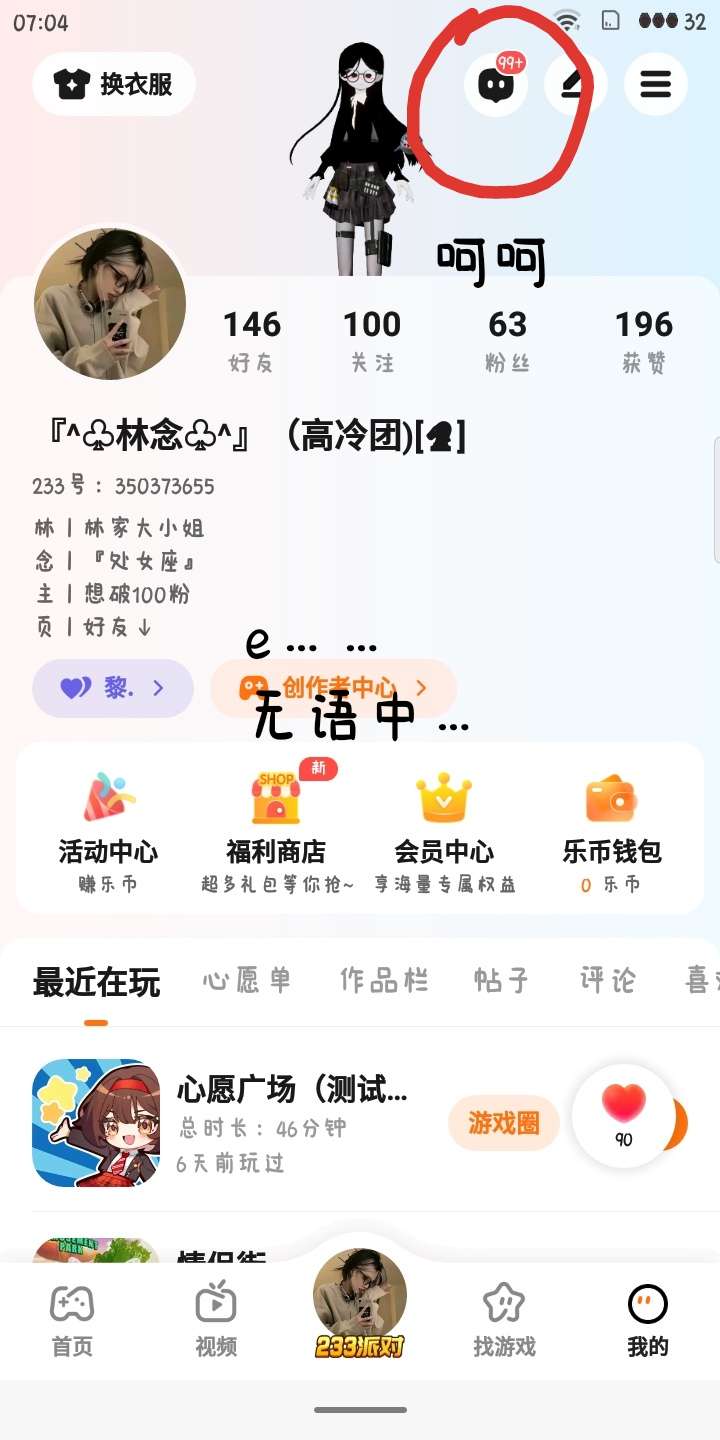Image resolution: width=720 pixels, height=1440 pixels.
Task: Open the messages icon with 99+ badge
Action: tap(496, 84)
